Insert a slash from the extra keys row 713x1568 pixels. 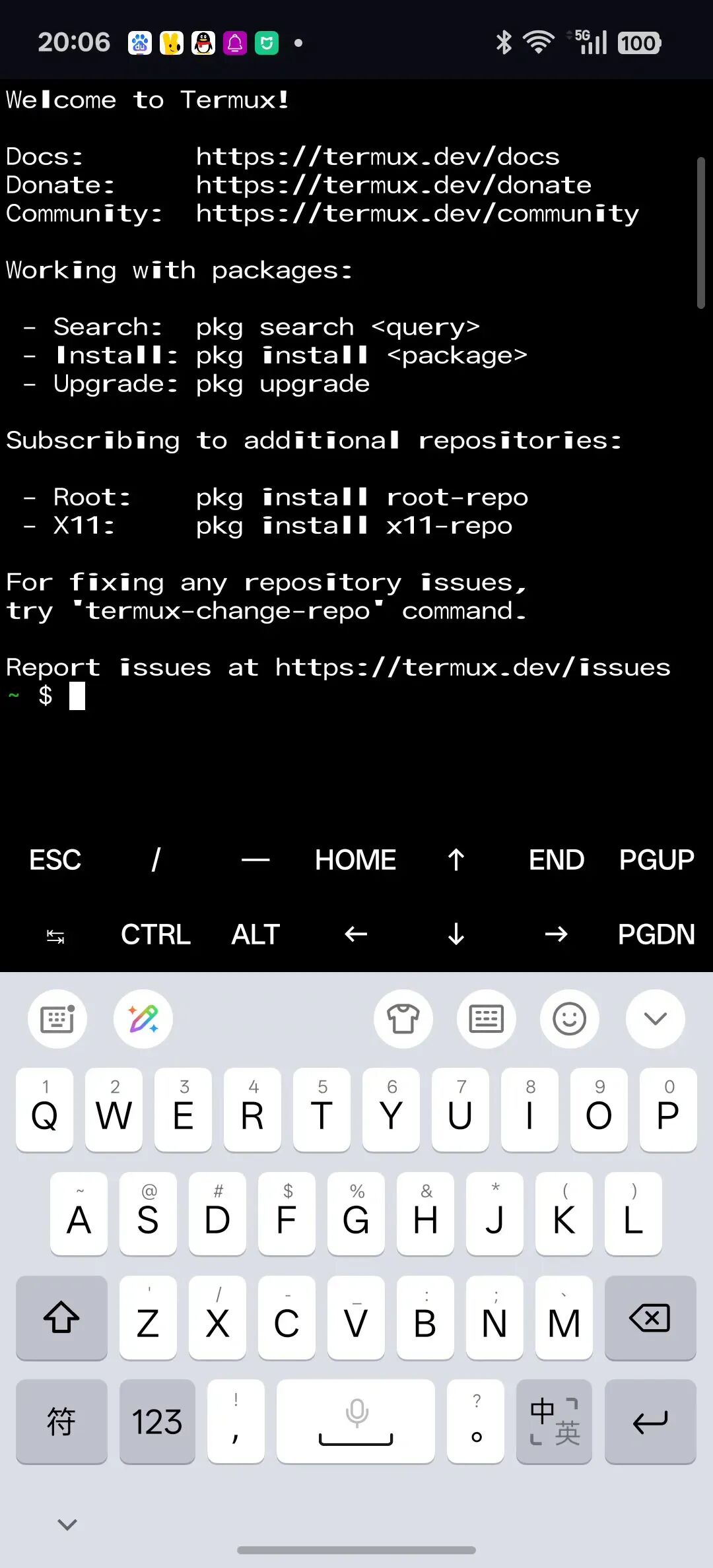point(156,860)
